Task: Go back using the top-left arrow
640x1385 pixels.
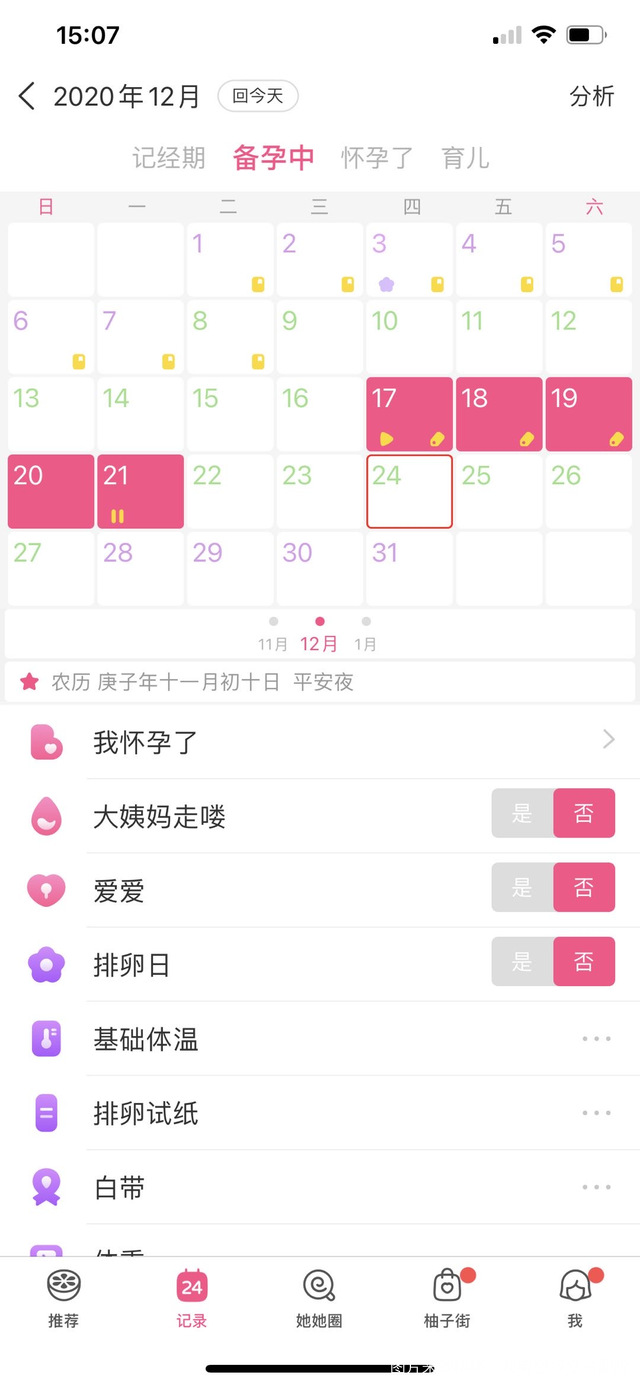Action: pos(27,97)
